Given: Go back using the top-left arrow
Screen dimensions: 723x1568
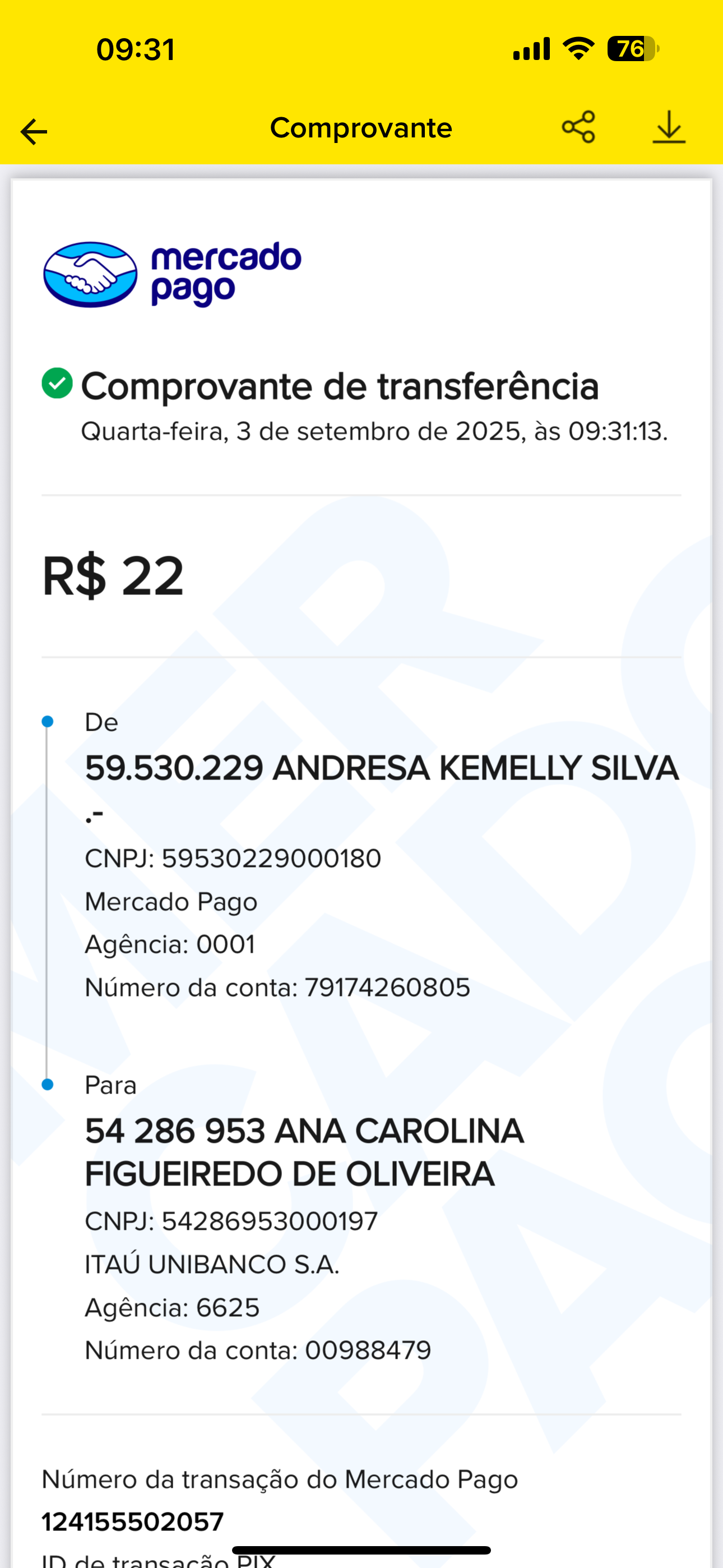Looking at the screenshot, I should 34,131.
